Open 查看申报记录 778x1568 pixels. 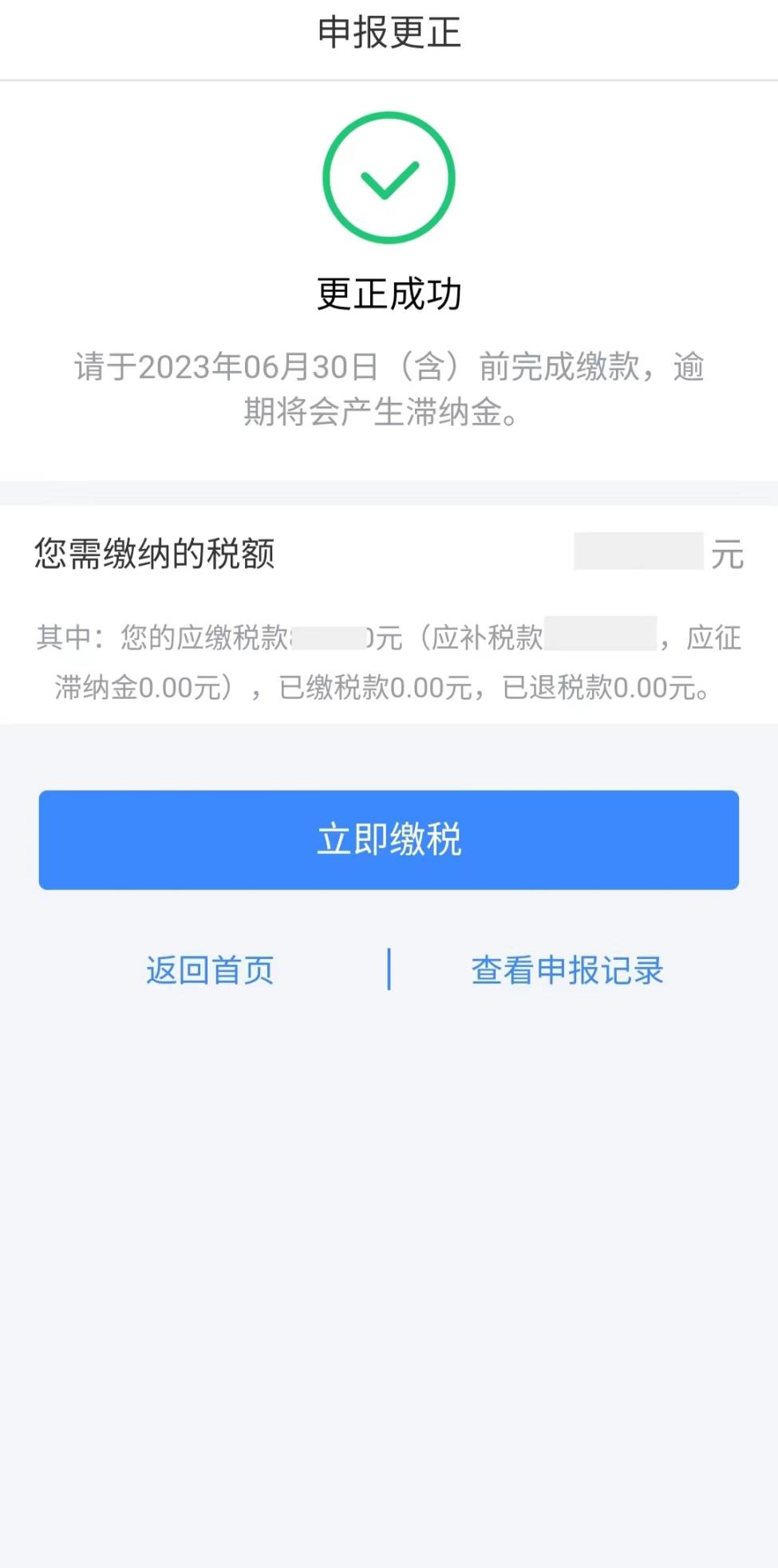click(x=567, y=970)
